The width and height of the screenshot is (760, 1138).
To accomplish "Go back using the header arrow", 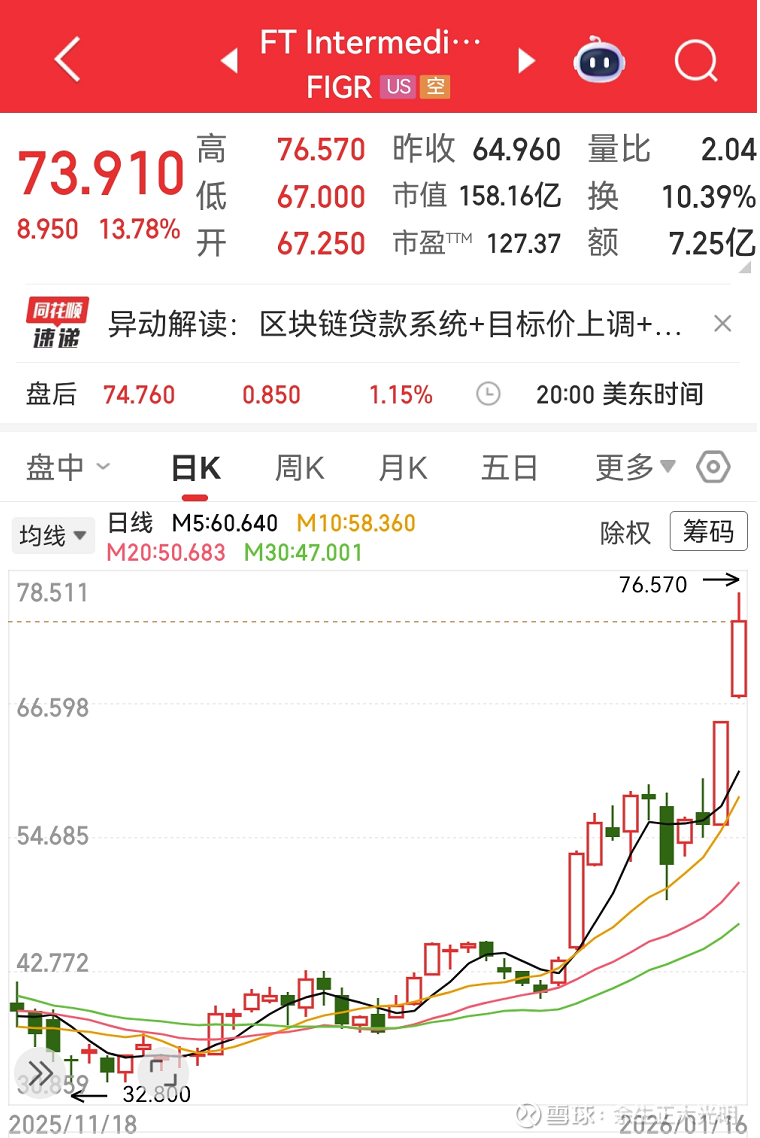I will click(x=67, y=60).
